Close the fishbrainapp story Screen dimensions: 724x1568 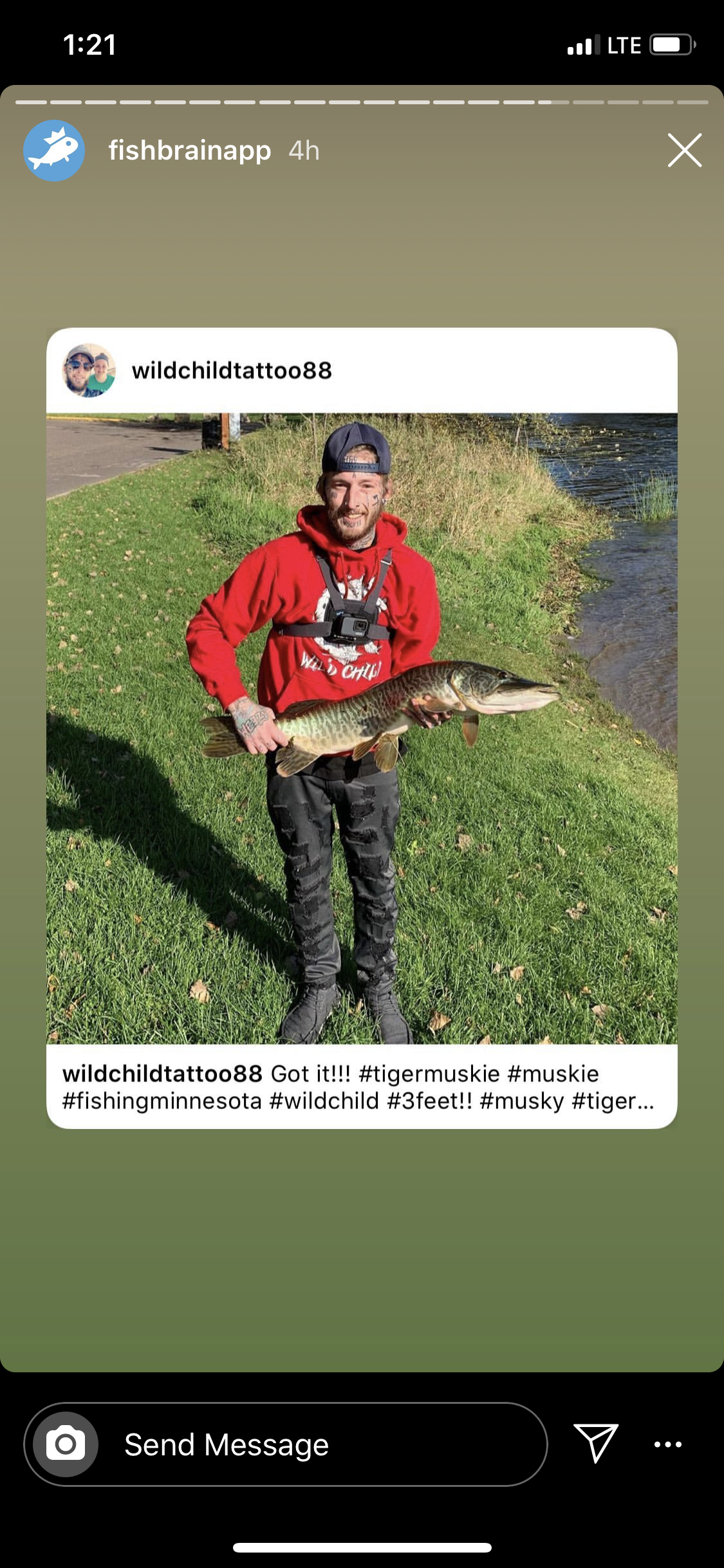pyautogui.click(x=684, y=151)
